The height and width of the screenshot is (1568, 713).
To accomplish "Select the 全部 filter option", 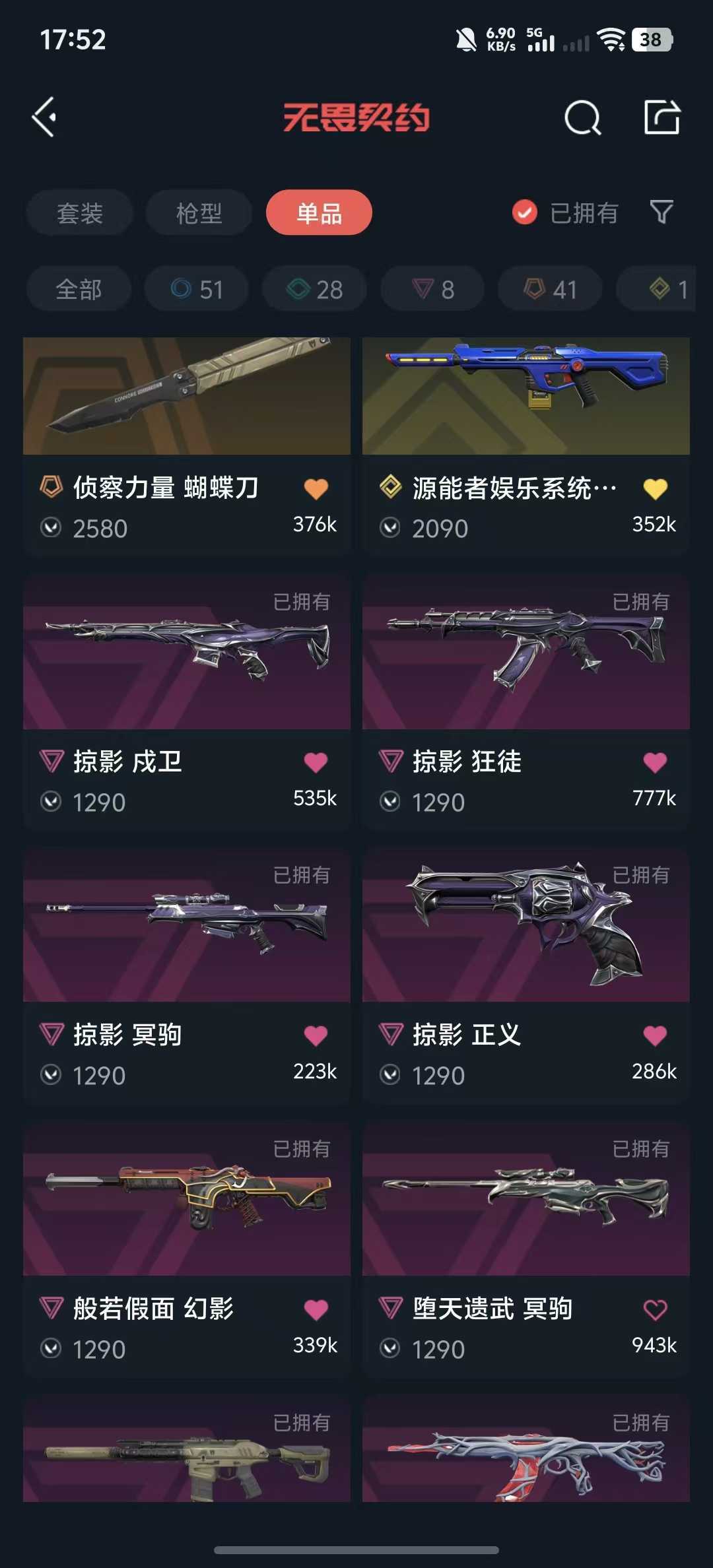I will point(78,288).
